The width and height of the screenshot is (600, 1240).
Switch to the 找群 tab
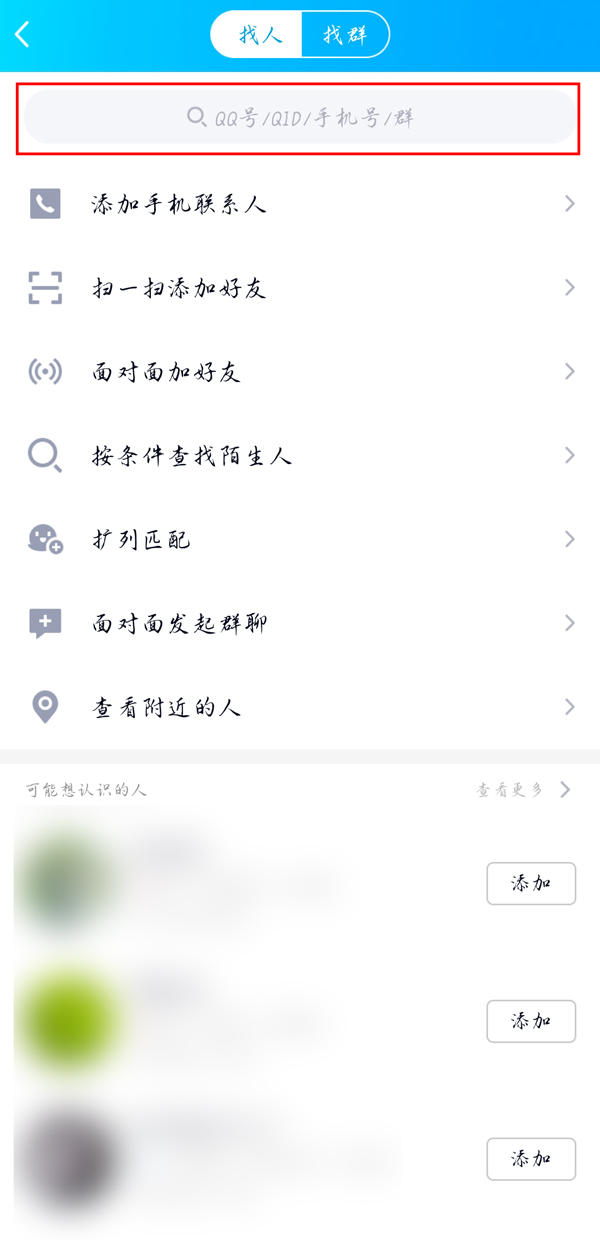pyautogui.click(x=344, y=35)
